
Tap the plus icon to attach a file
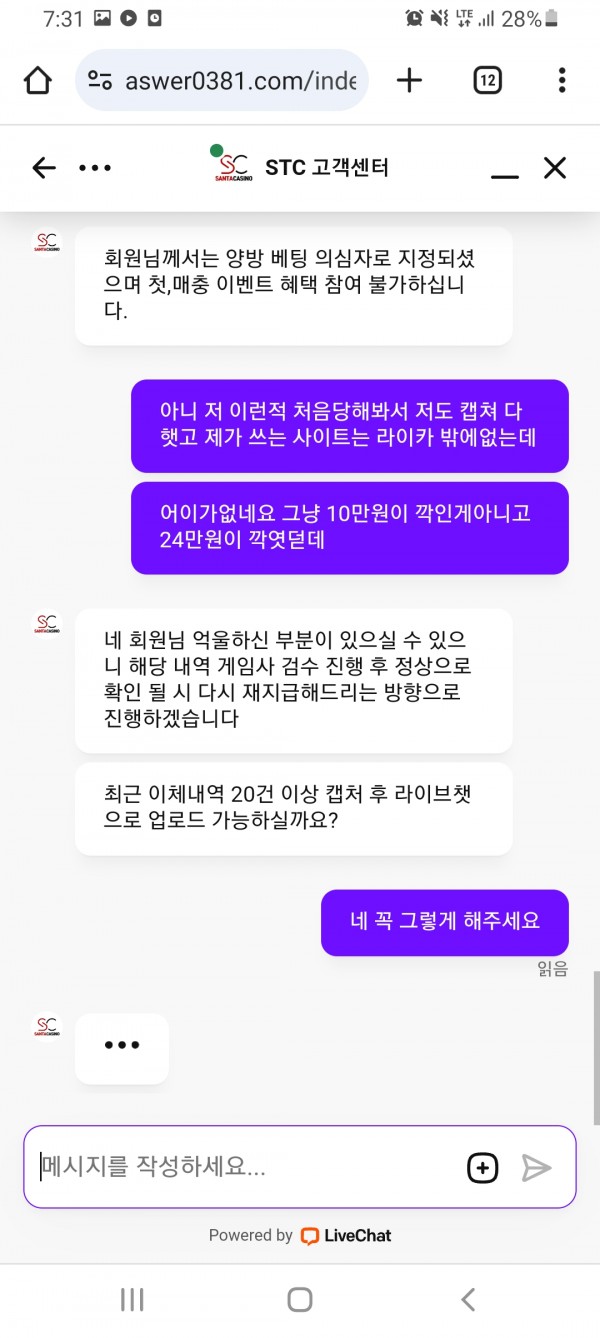click(x=482, y=1167)
